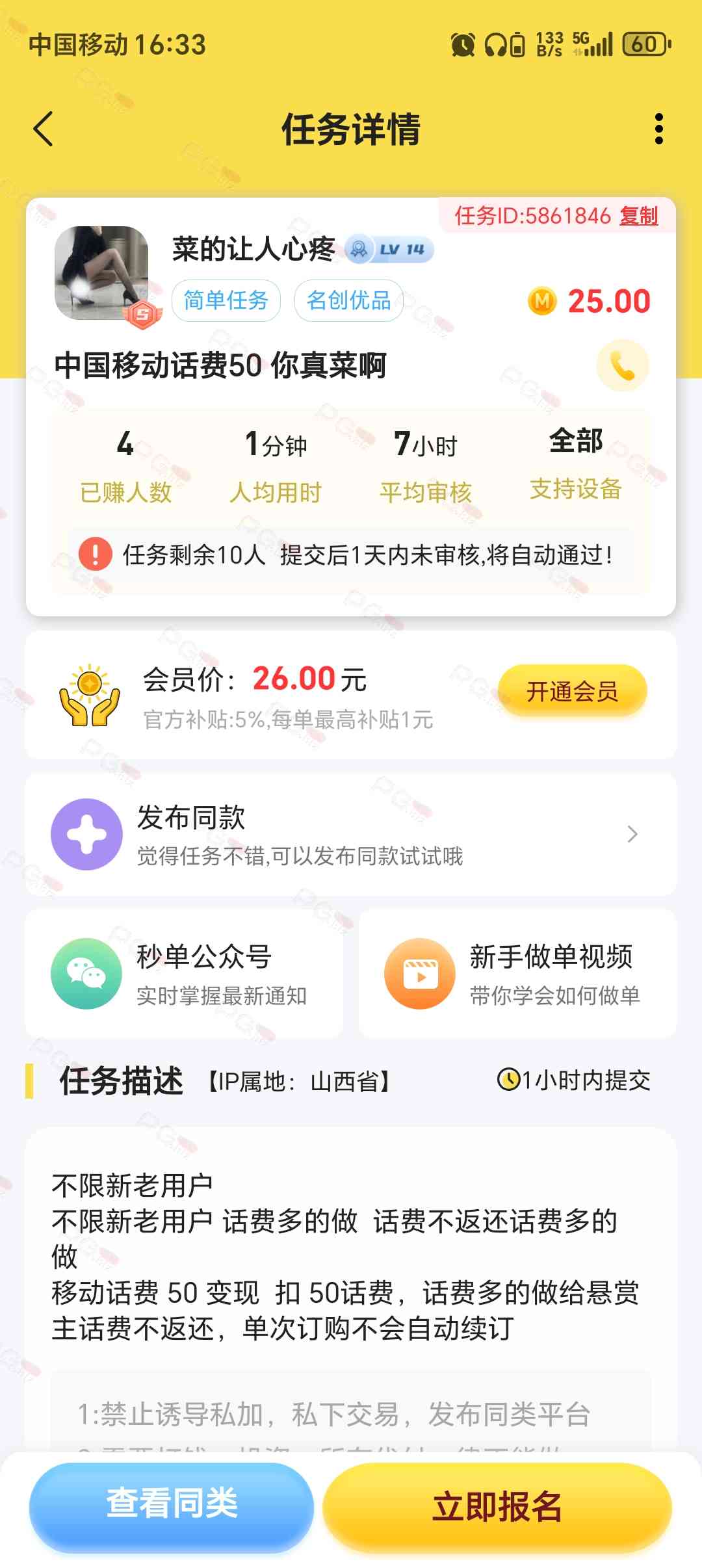
Task: Call the publisher via the phone icon
Action: [623, 366]
